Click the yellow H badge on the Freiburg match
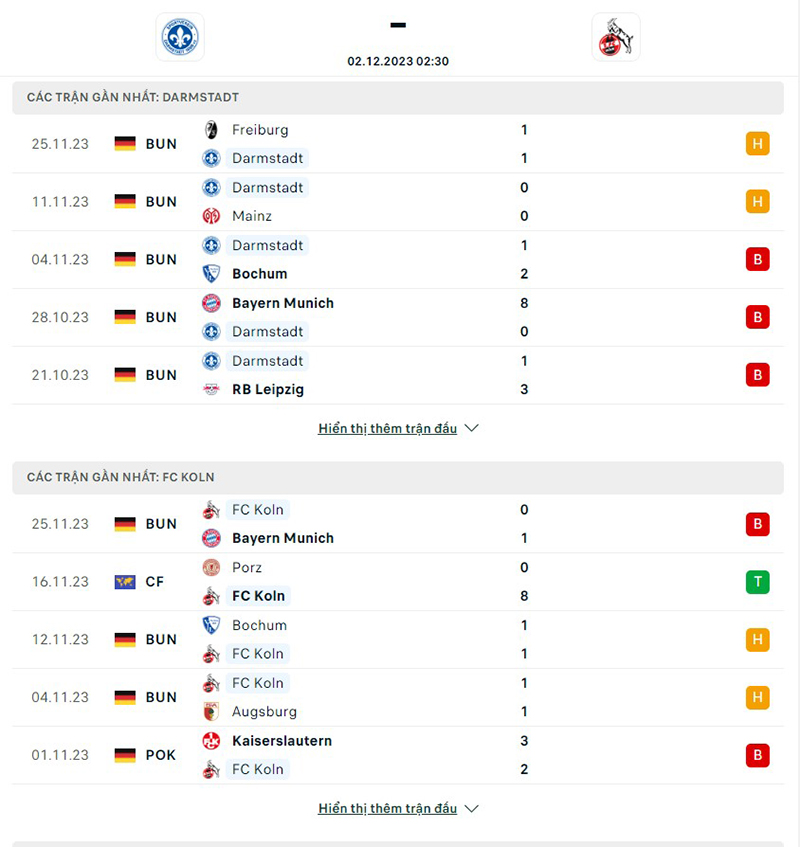Screen dimensions: 800x847 pyautogui.click(x=757, y=144)
